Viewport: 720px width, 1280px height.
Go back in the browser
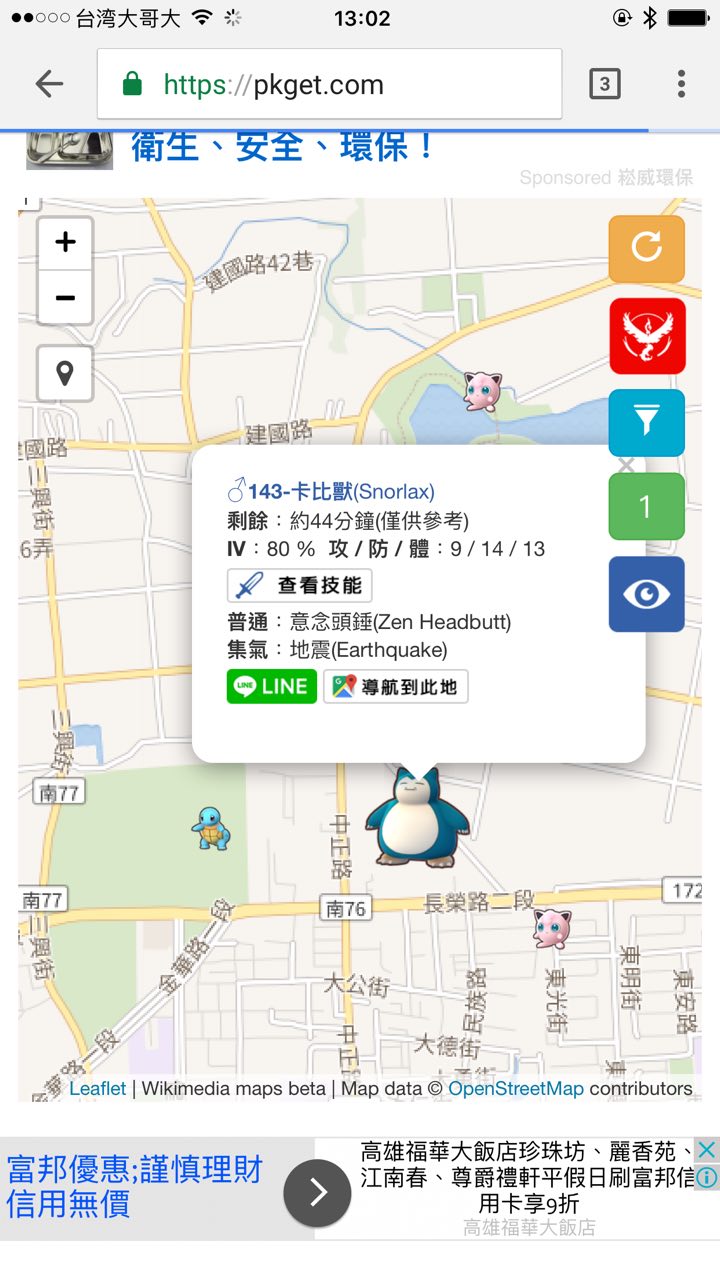[x=49, y=84]
